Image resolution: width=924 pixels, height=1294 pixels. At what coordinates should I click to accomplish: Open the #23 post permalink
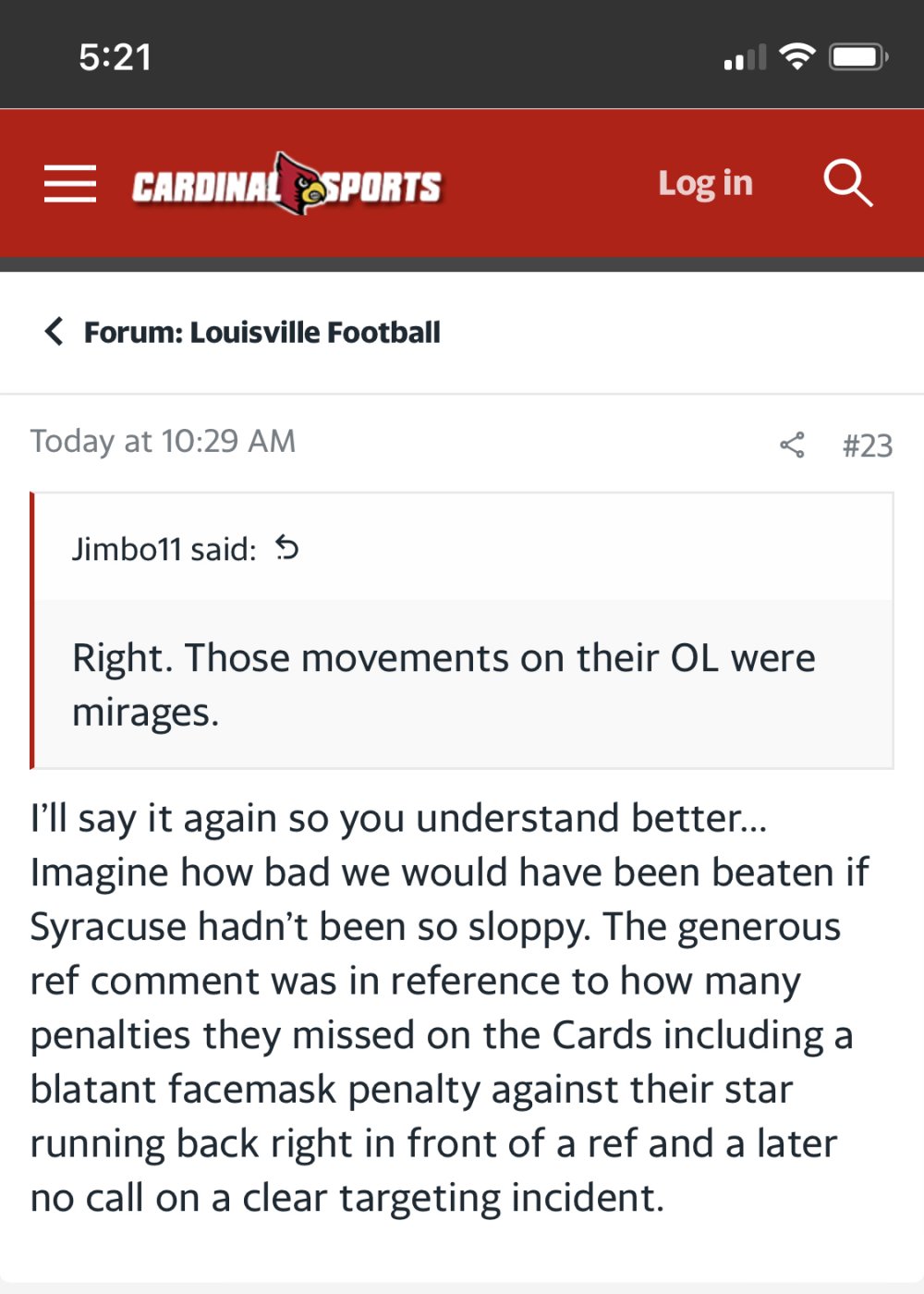coord(867,446)
